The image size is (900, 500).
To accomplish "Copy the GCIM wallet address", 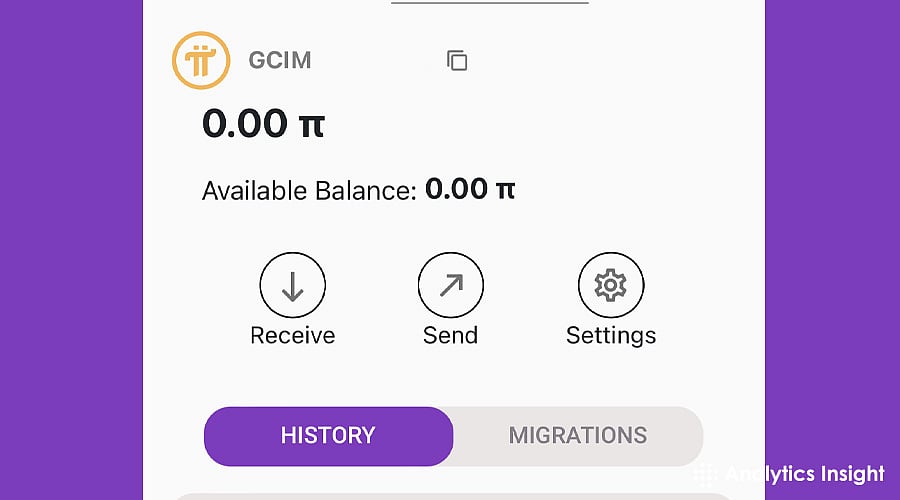I will 457,60.
